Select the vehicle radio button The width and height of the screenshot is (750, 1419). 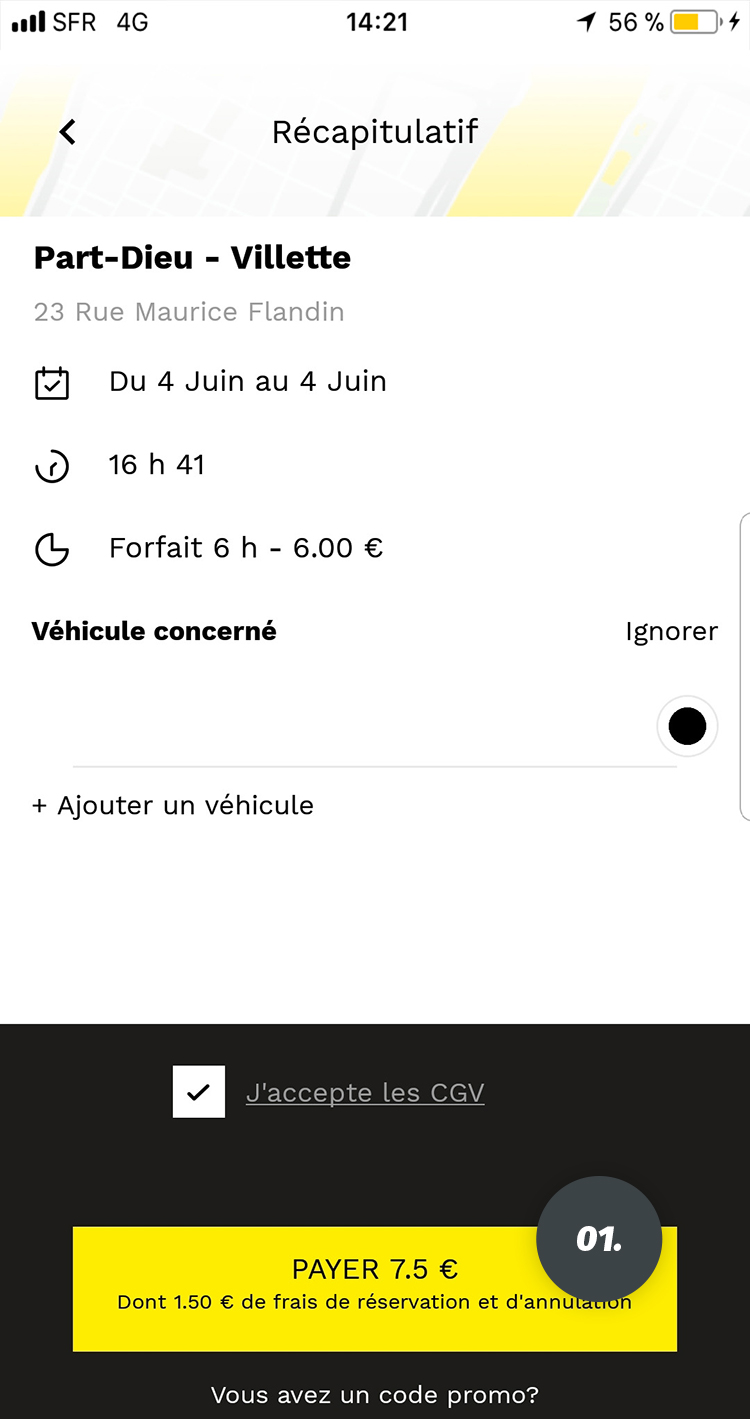[x=687, y=726]
